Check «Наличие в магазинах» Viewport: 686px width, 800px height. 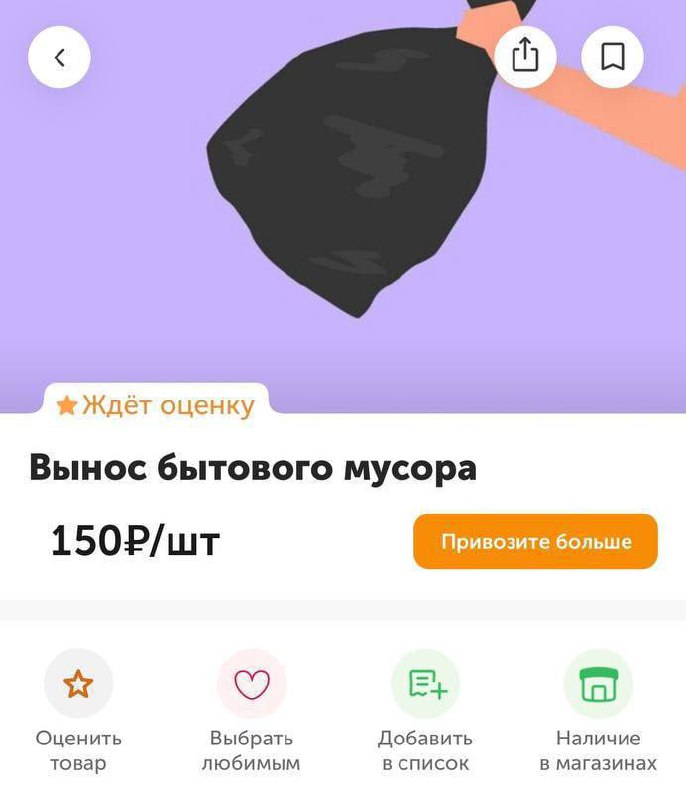point(598,685)
